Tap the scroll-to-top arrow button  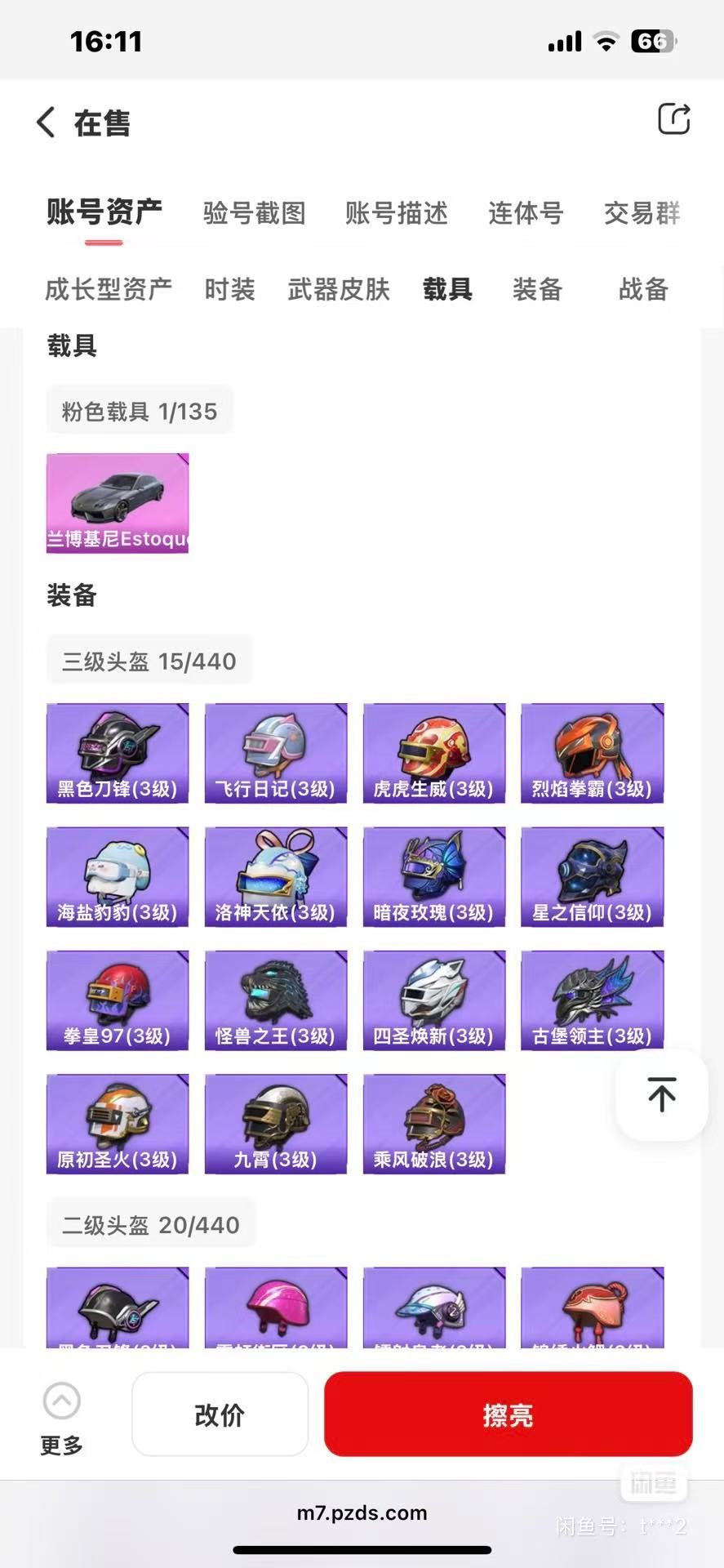[x=661, y=1094]
